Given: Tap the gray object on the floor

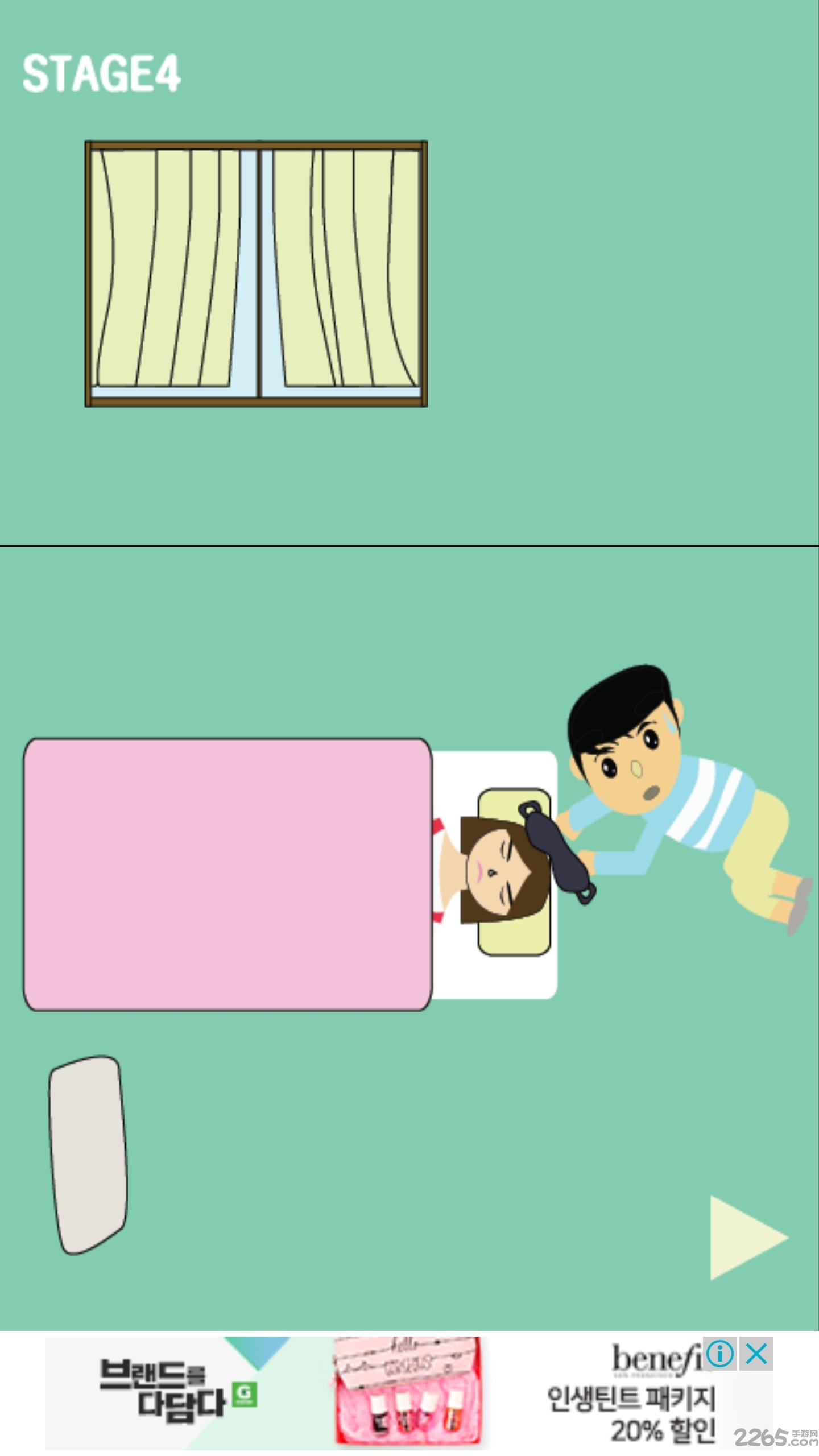Looking at the screenshot, I should pos(88,1155).
